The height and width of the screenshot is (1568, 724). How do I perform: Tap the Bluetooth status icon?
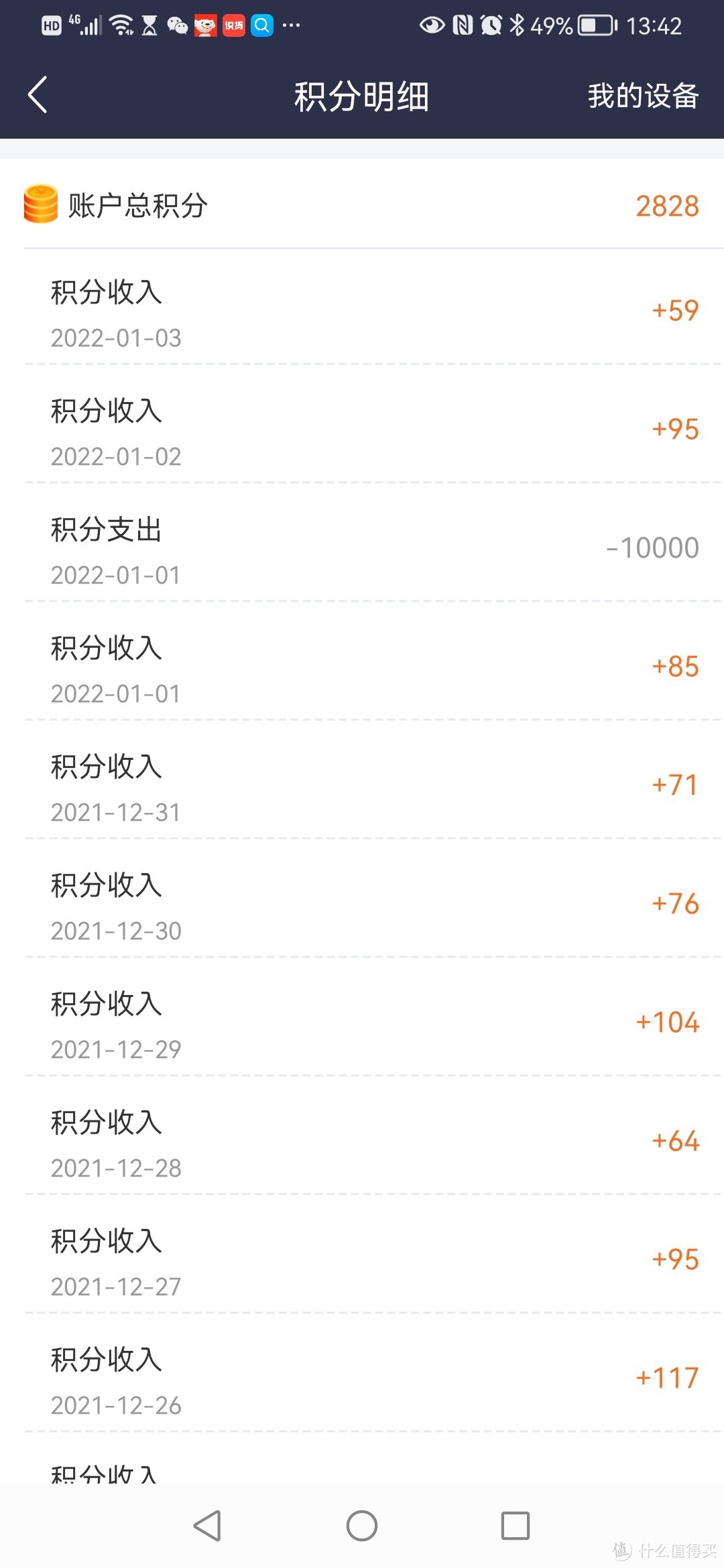click(x=518, y=25)
